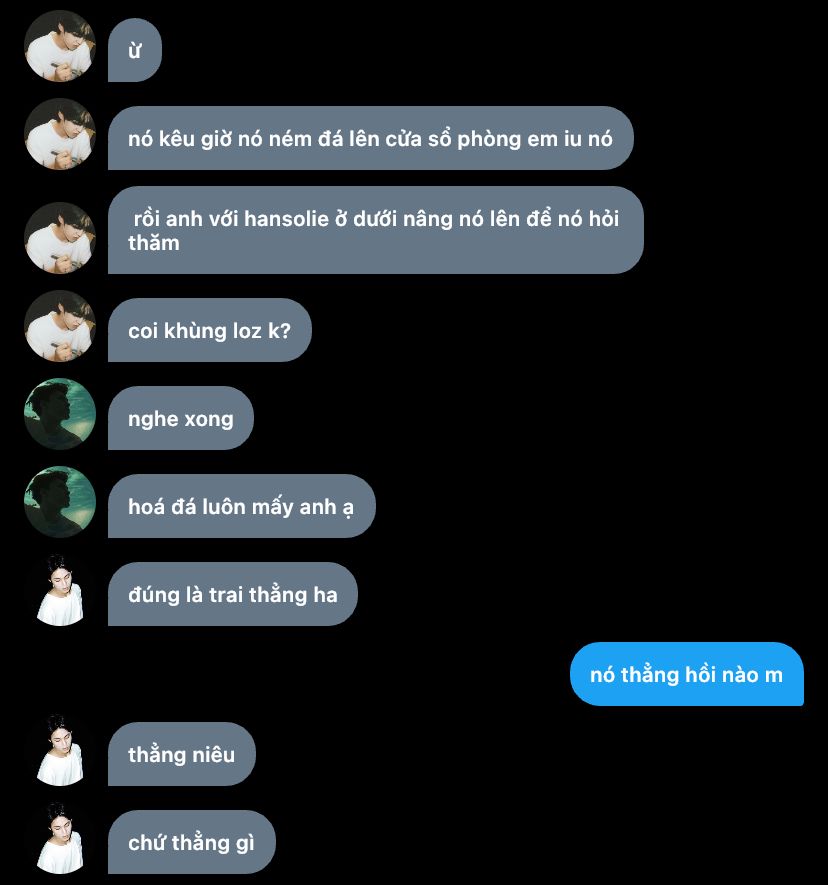
Task: Open sender's avatar beside the "ừ" message
Action: click(60, 46)
